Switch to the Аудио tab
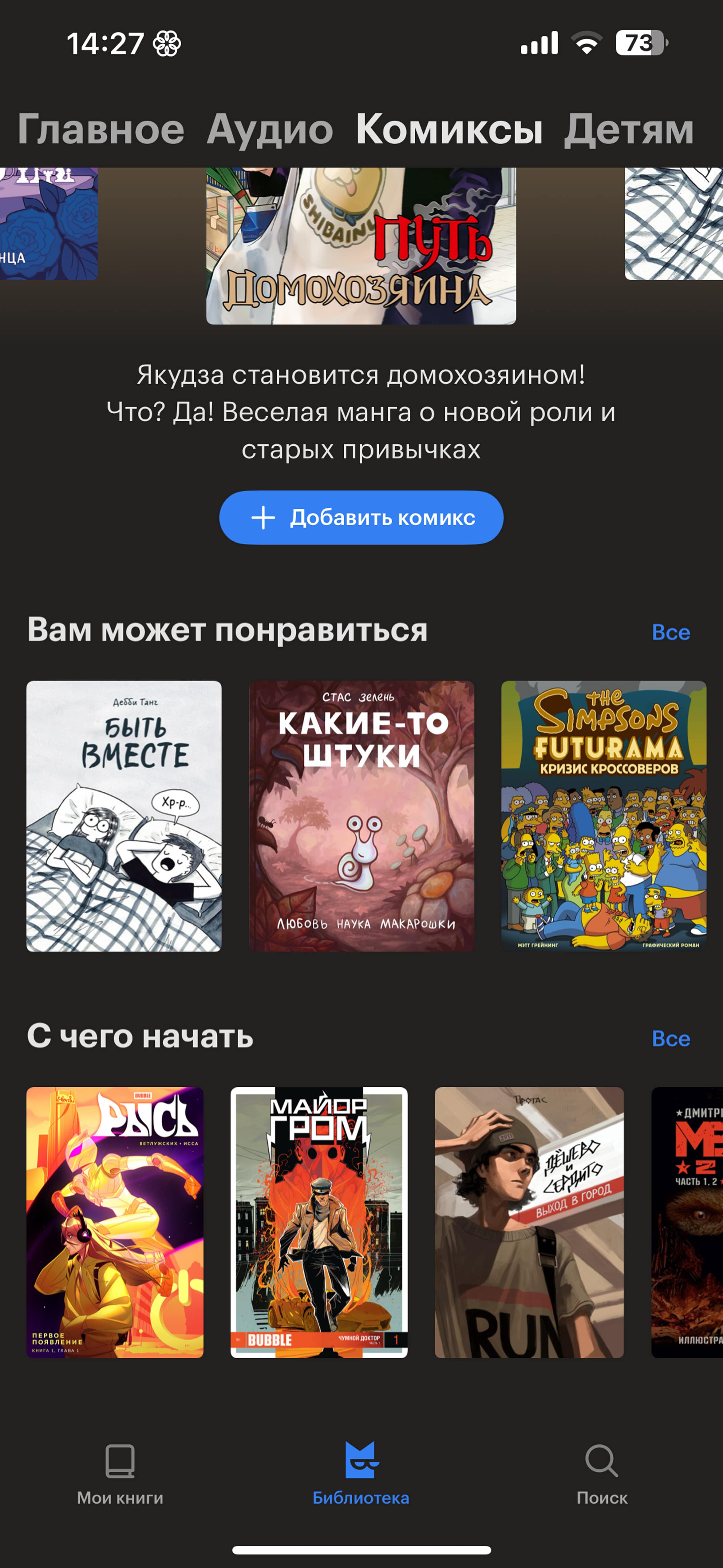723x1568 pixels. [270, 130]
